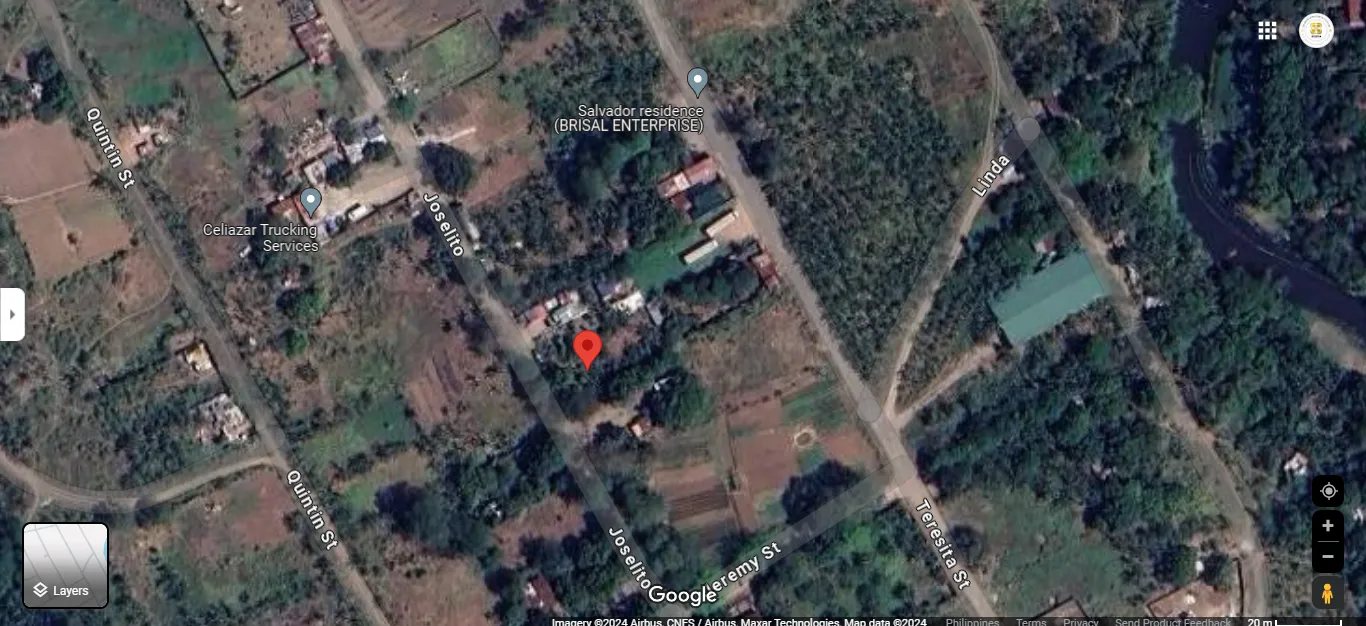This screenshot has height=626, width=1366.
Task: Open the Google apps grid
Action: [x=1267, y=30]
